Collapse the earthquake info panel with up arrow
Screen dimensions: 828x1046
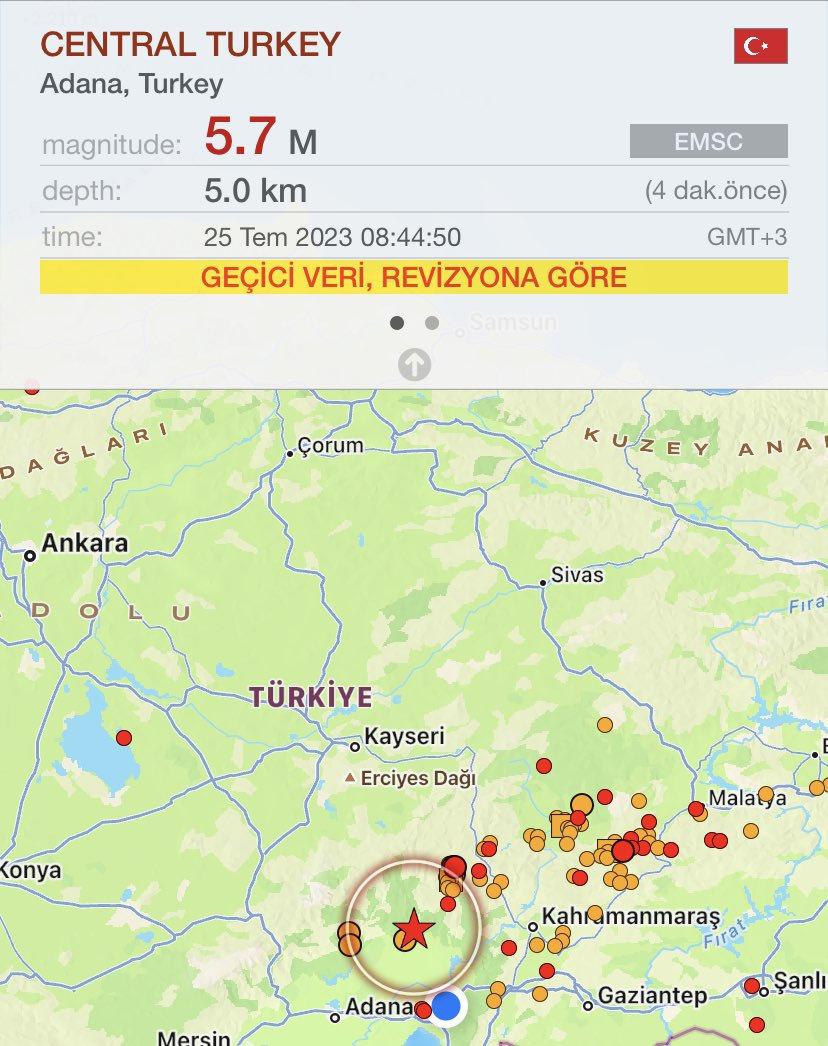click(x=414, y=365)
